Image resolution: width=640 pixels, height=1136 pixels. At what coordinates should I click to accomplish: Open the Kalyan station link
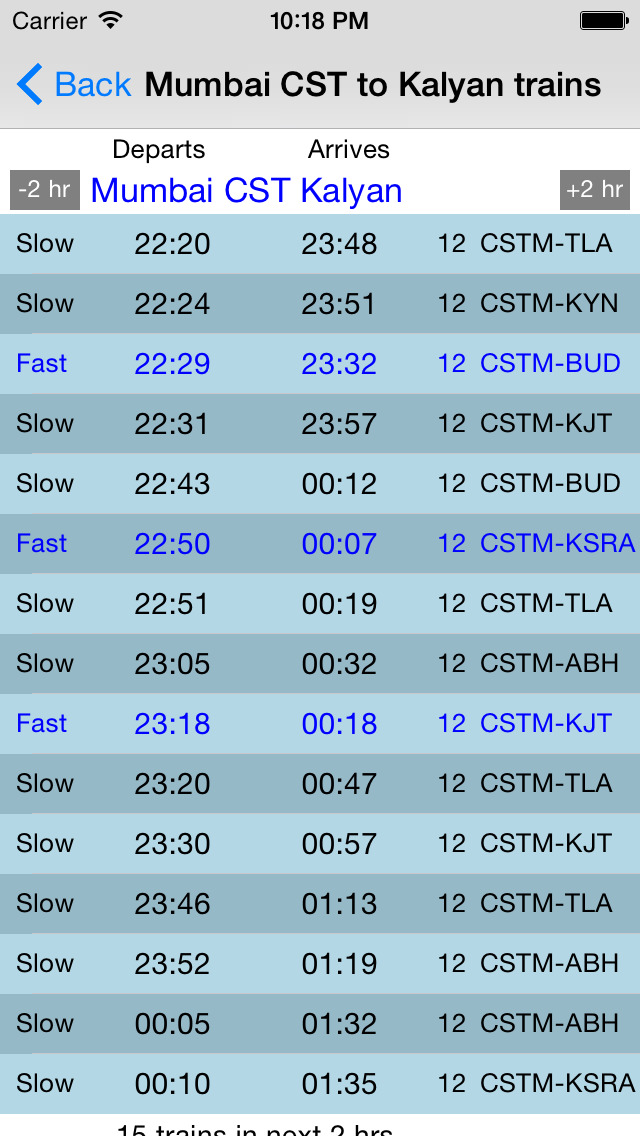[x=352, y=191]
